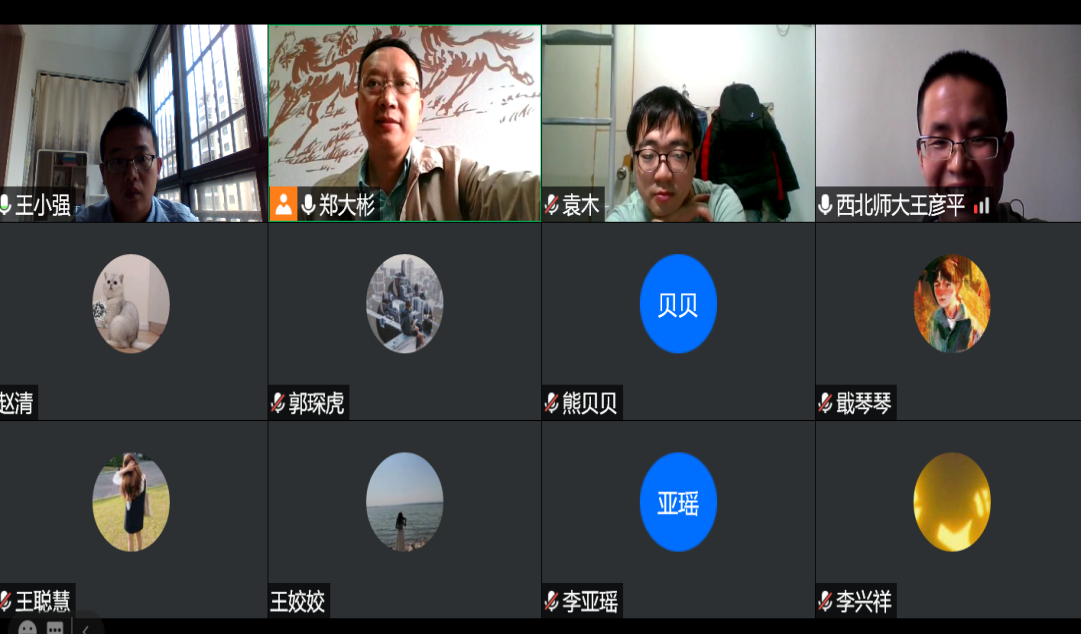Image resolution: width=1081 pixels, height=634 pixels.
Task: Open the chat message bubble icon
Action: tap(55, 628)
